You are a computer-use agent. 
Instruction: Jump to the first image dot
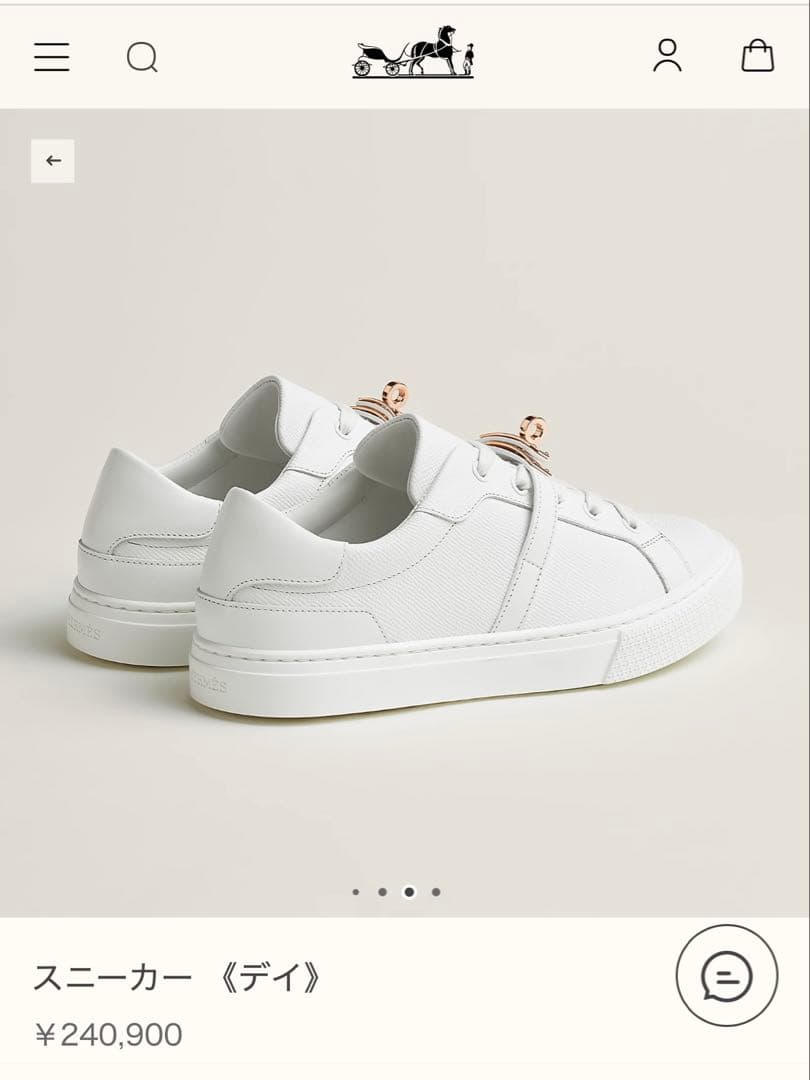(356, 892)
